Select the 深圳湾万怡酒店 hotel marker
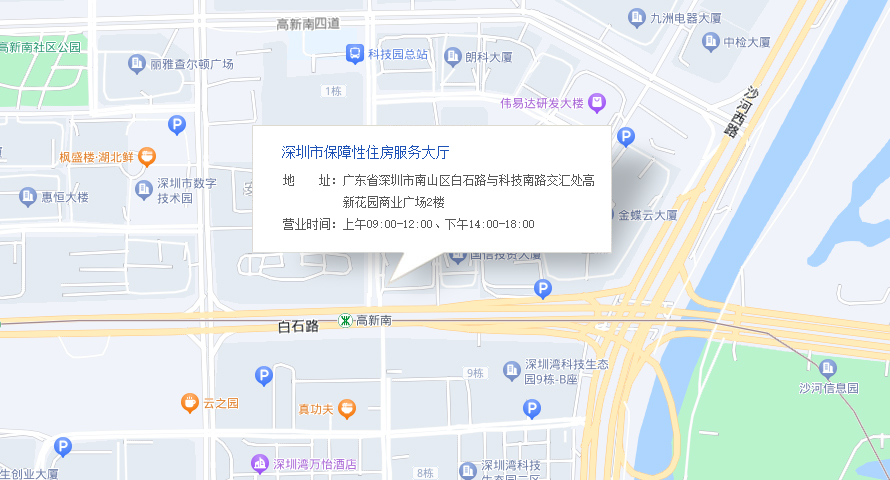This screenshot has height=480, width=890. [259, 464]
